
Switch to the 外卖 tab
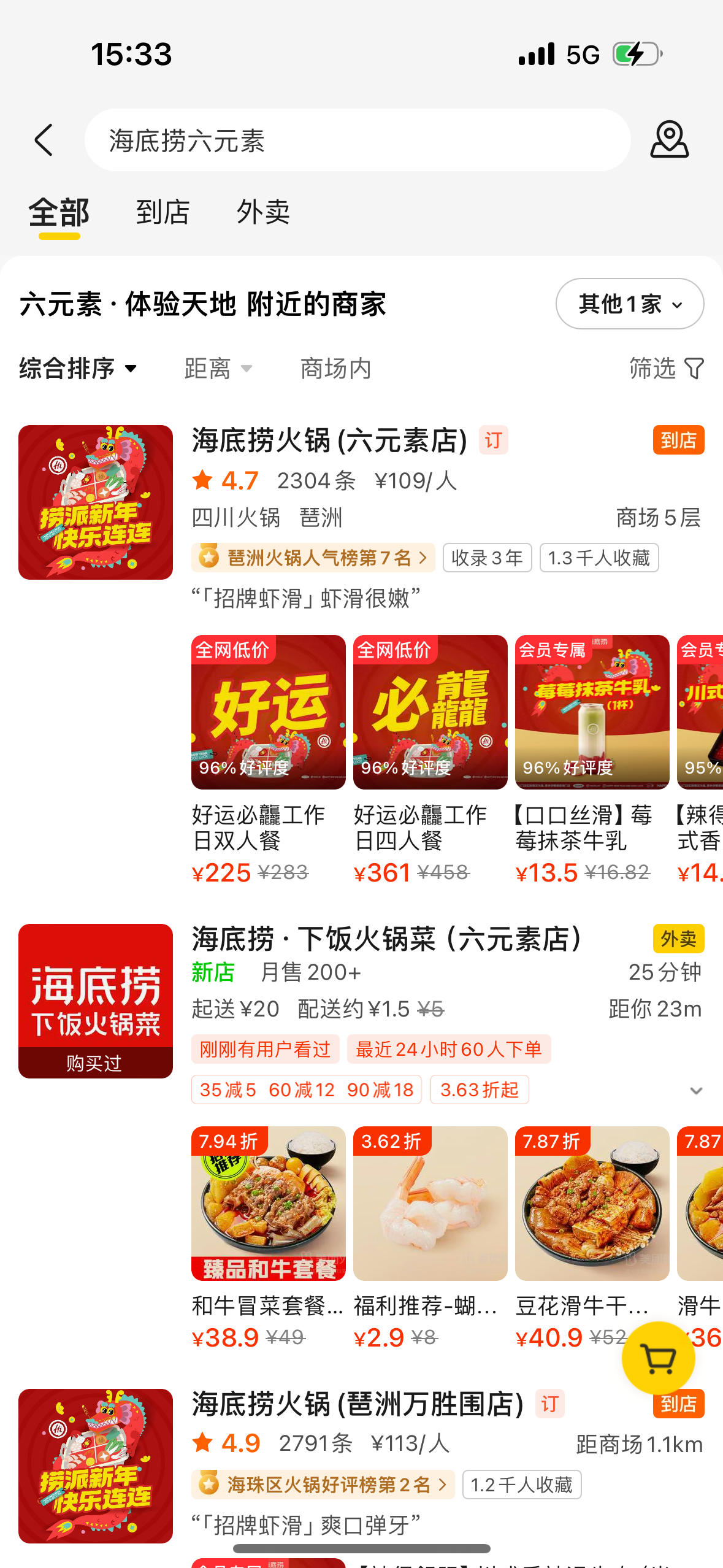(x=263, y=212)
